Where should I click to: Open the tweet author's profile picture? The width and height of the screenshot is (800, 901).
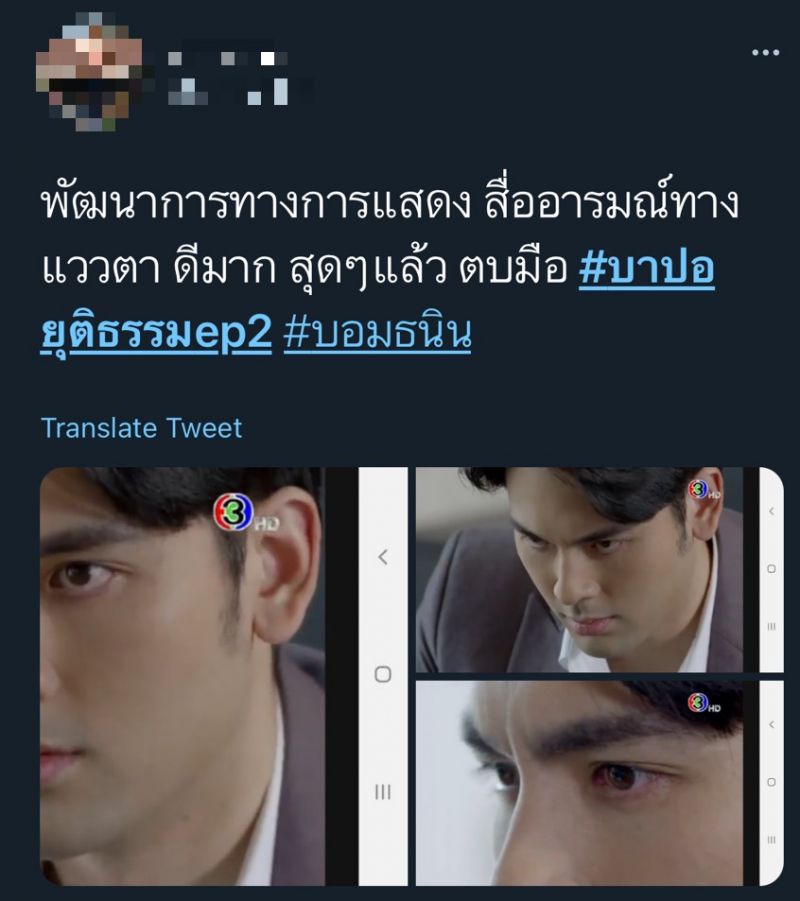point(88,72)
